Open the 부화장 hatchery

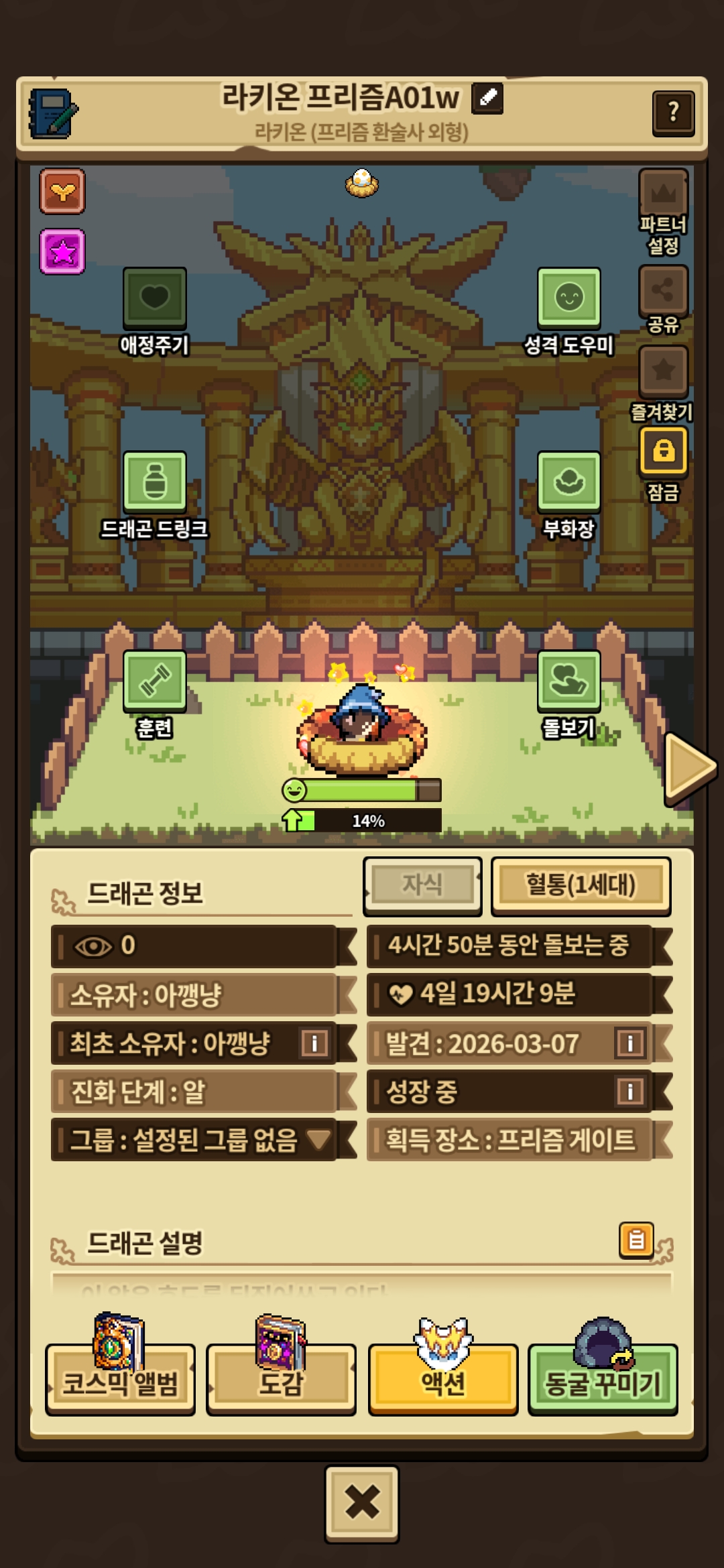(x=568, y=482)
